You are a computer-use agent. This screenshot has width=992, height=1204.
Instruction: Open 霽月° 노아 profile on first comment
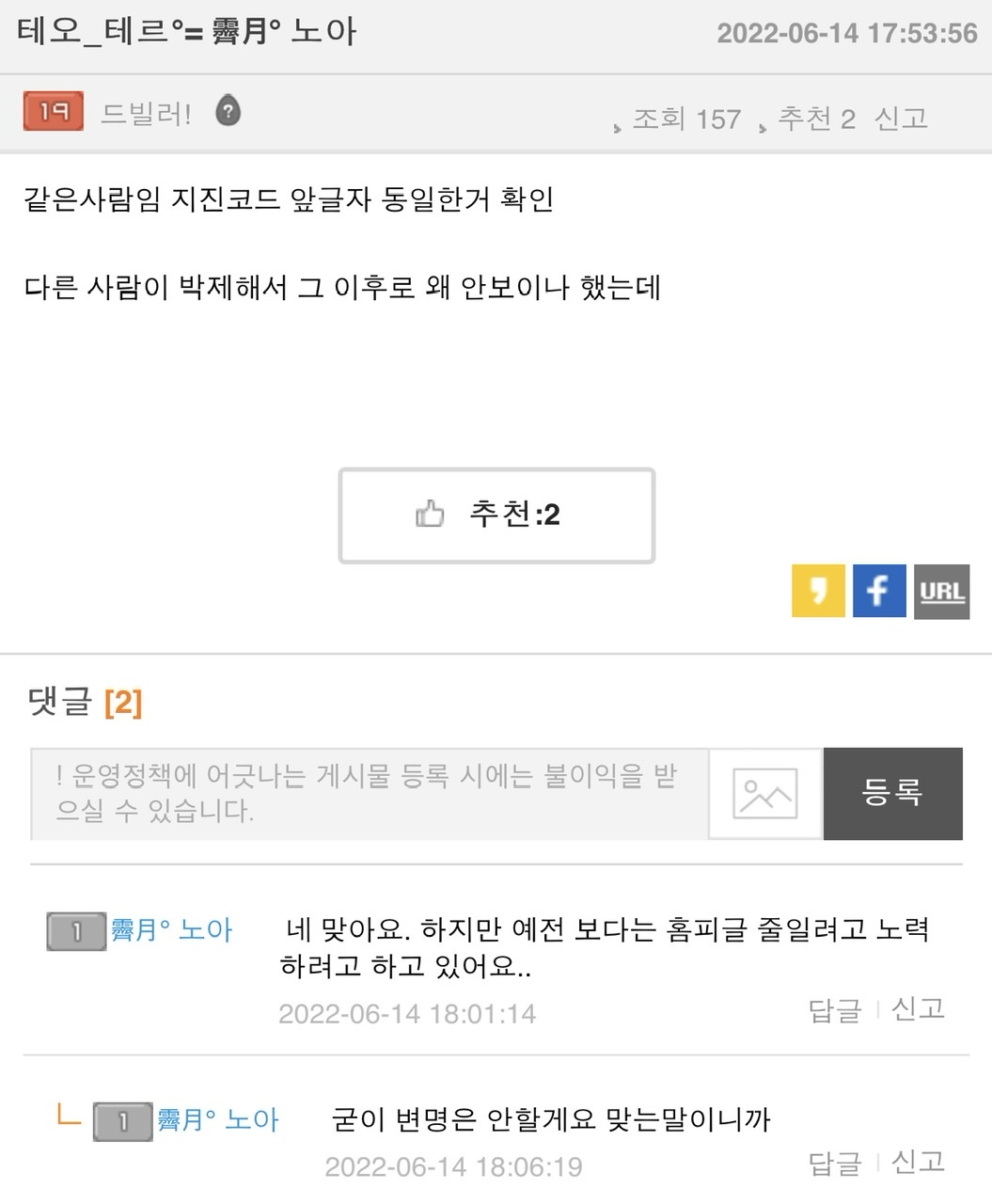click(171, 930)
